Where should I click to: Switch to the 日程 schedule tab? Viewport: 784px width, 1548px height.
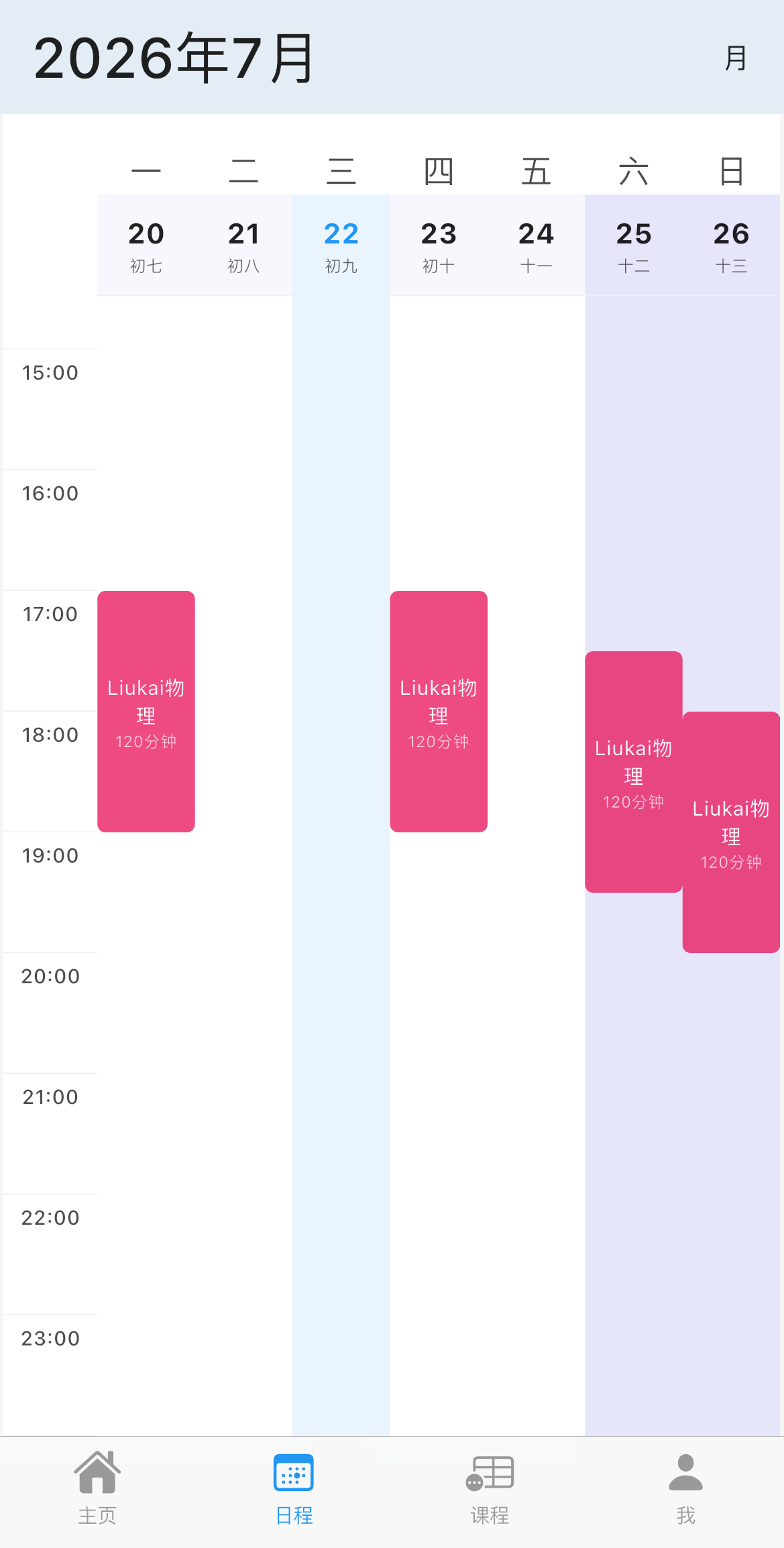(294, 1488)
